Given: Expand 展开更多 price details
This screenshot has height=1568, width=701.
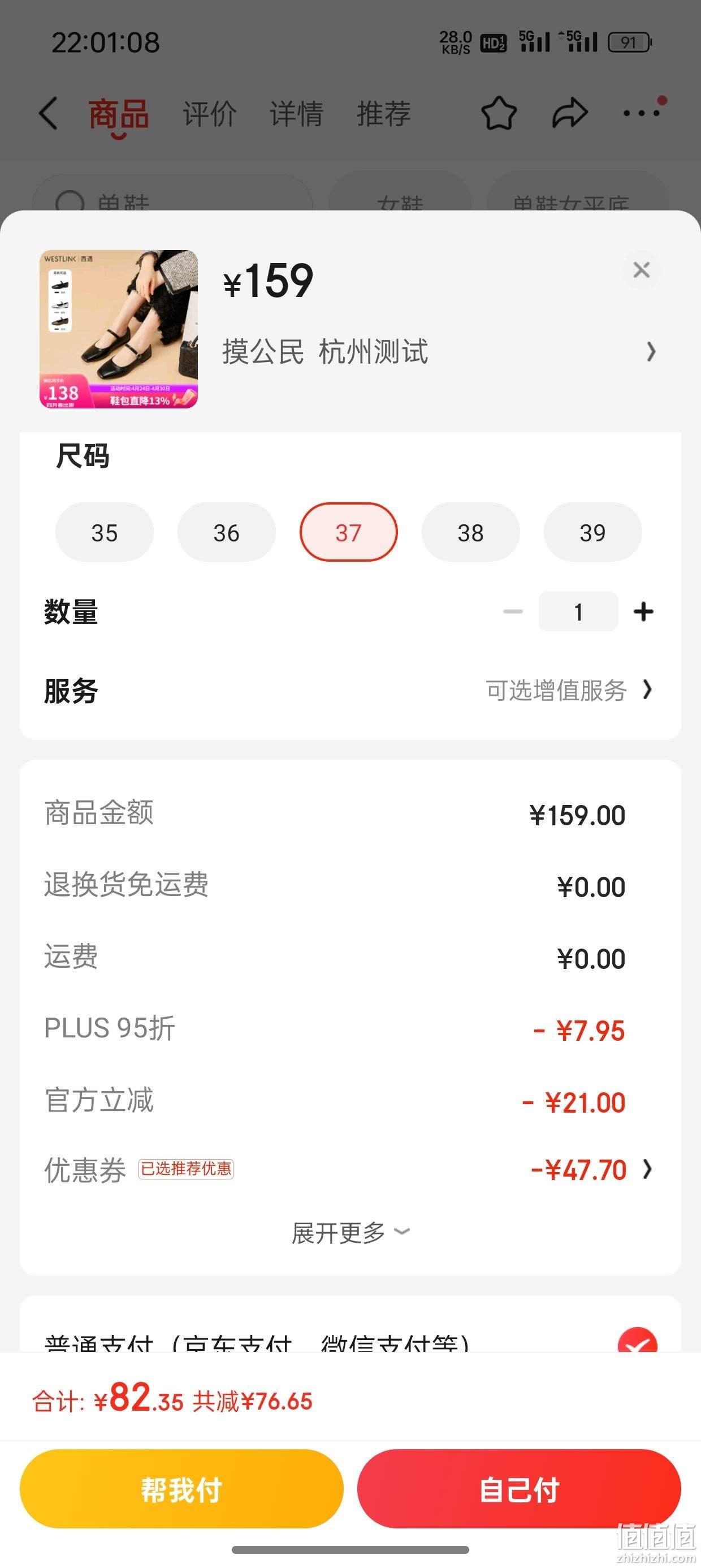Looking at the screenshot, I should click(x=350, y=1234).
